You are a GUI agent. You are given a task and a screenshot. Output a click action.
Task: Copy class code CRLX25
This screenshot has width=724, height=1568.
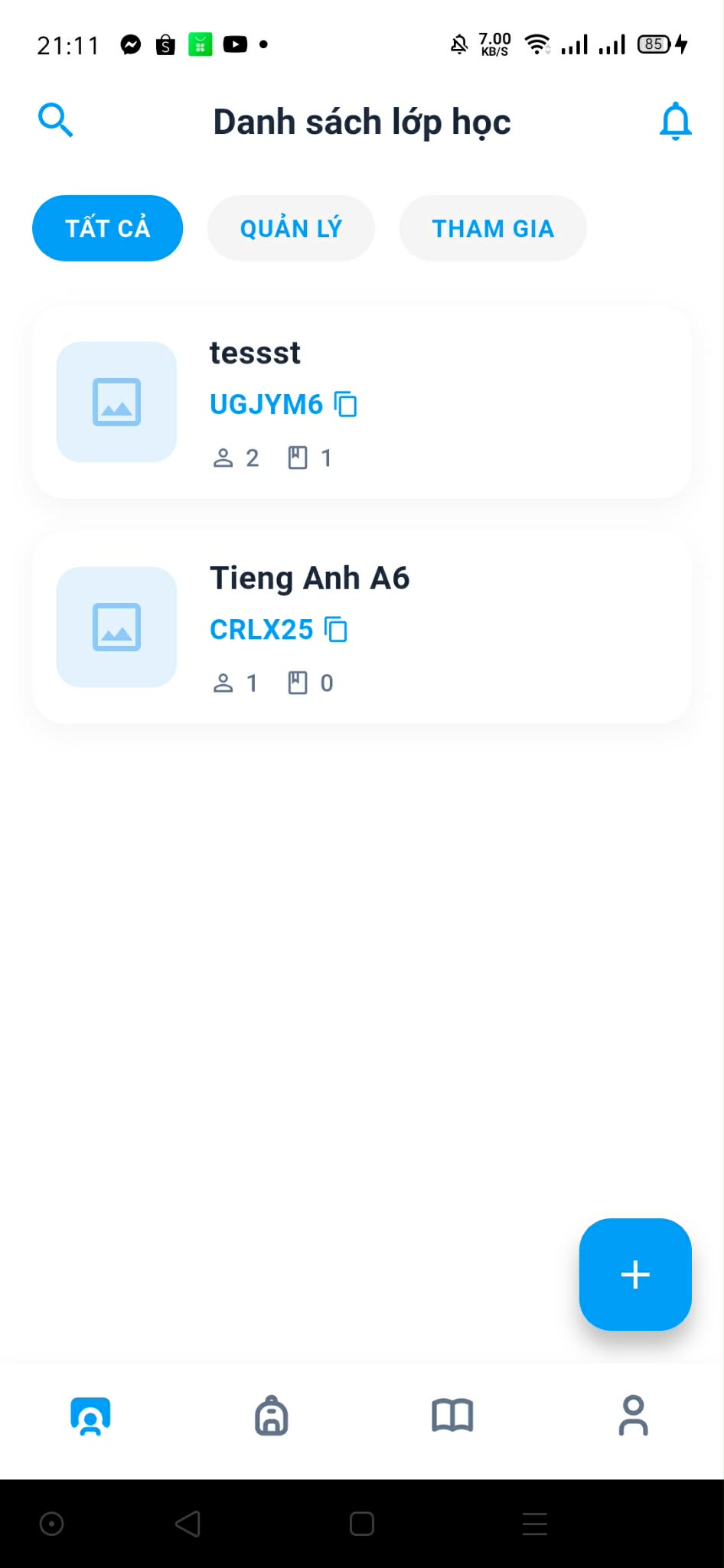pyautogui.click(x=335, y=629)
